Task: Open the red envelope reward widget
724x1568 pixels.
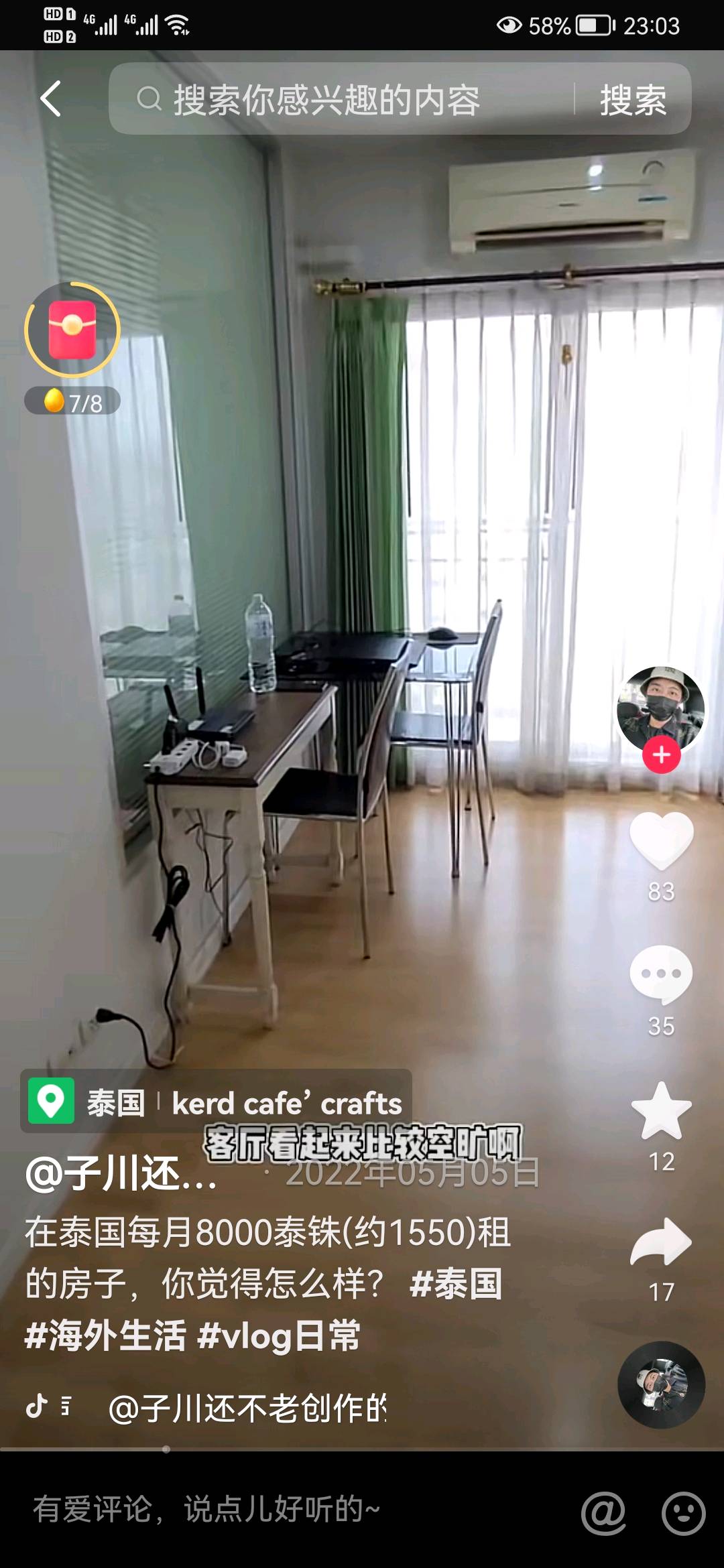Action: click(x=72, y=330)
